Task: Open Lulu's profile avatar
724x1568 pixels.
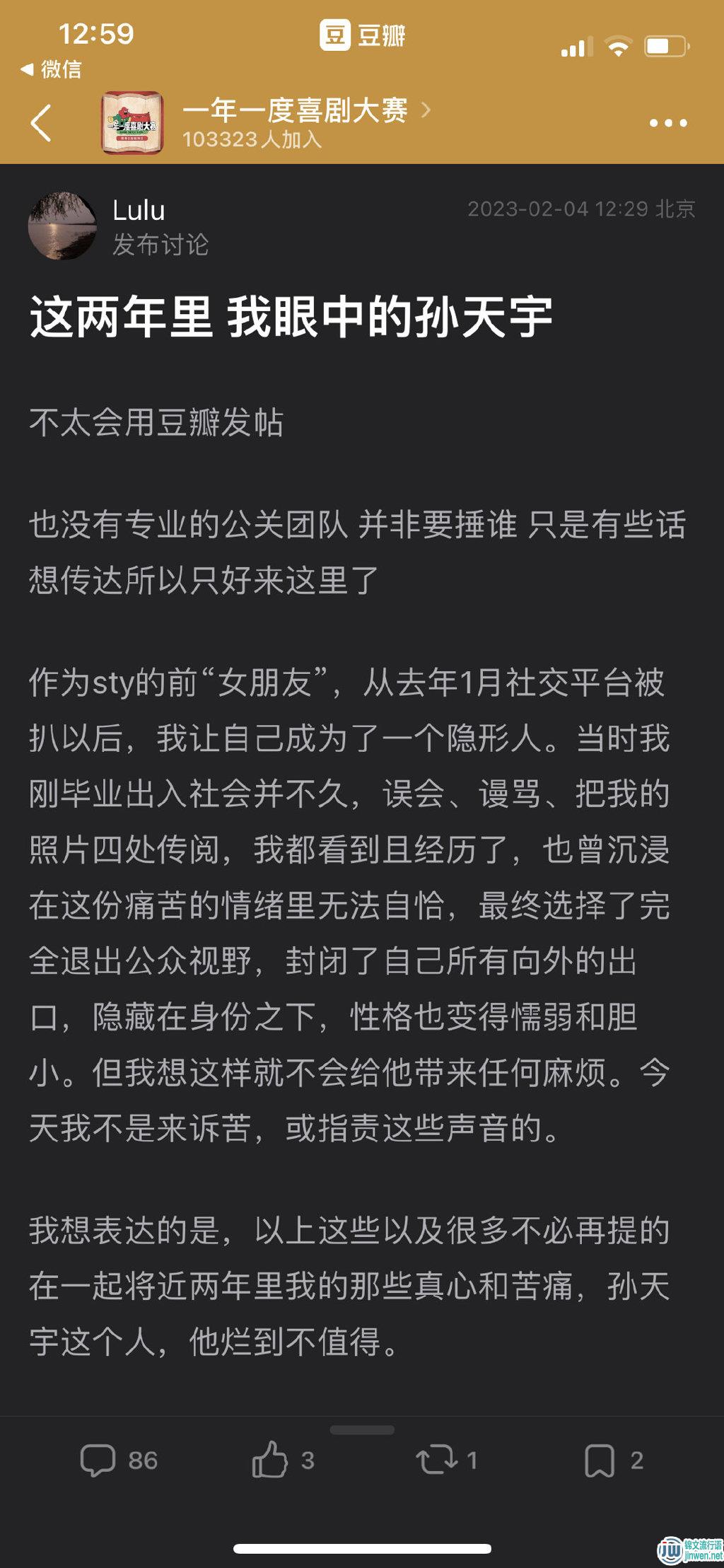Action: [x=62, y=226]
